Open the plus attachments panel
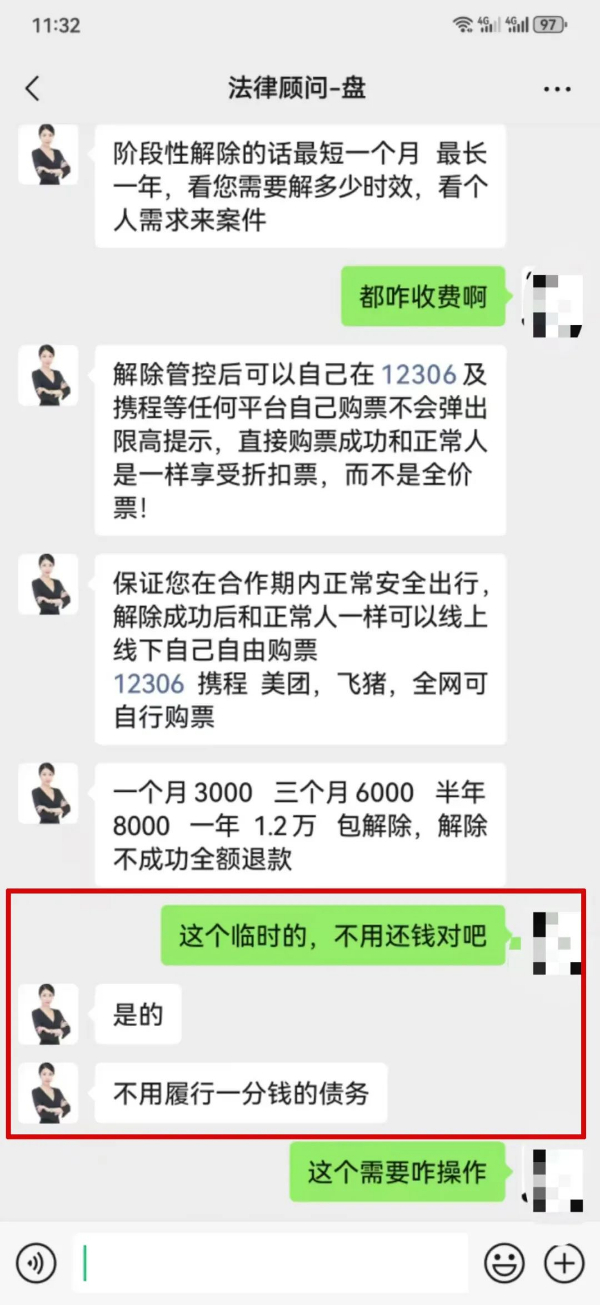The height and width of the screenshot is (1305, 600). click(x=564, y=1263)
